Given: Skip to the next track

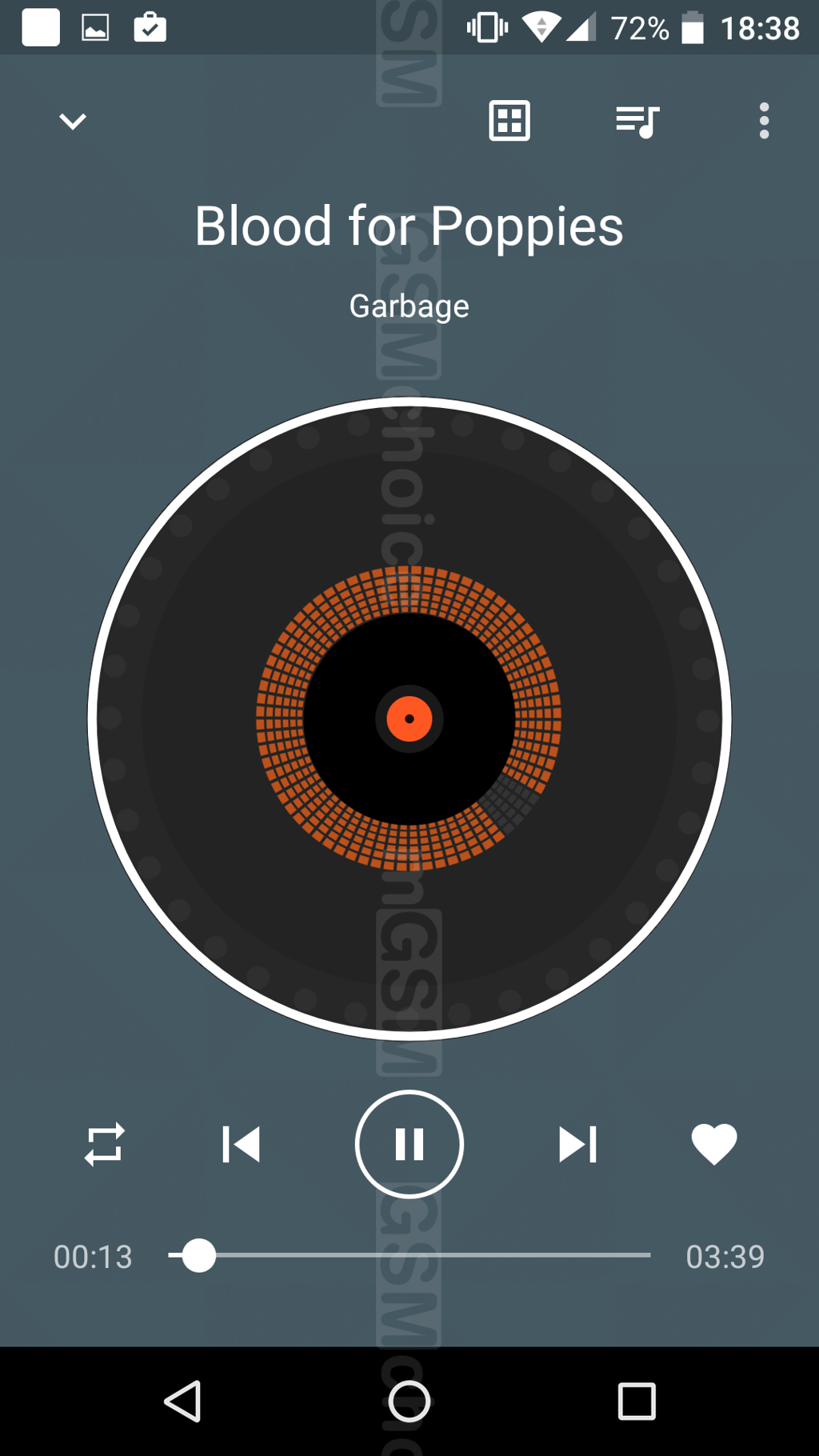Looking at the screenshot, I should pos(577,1144).
